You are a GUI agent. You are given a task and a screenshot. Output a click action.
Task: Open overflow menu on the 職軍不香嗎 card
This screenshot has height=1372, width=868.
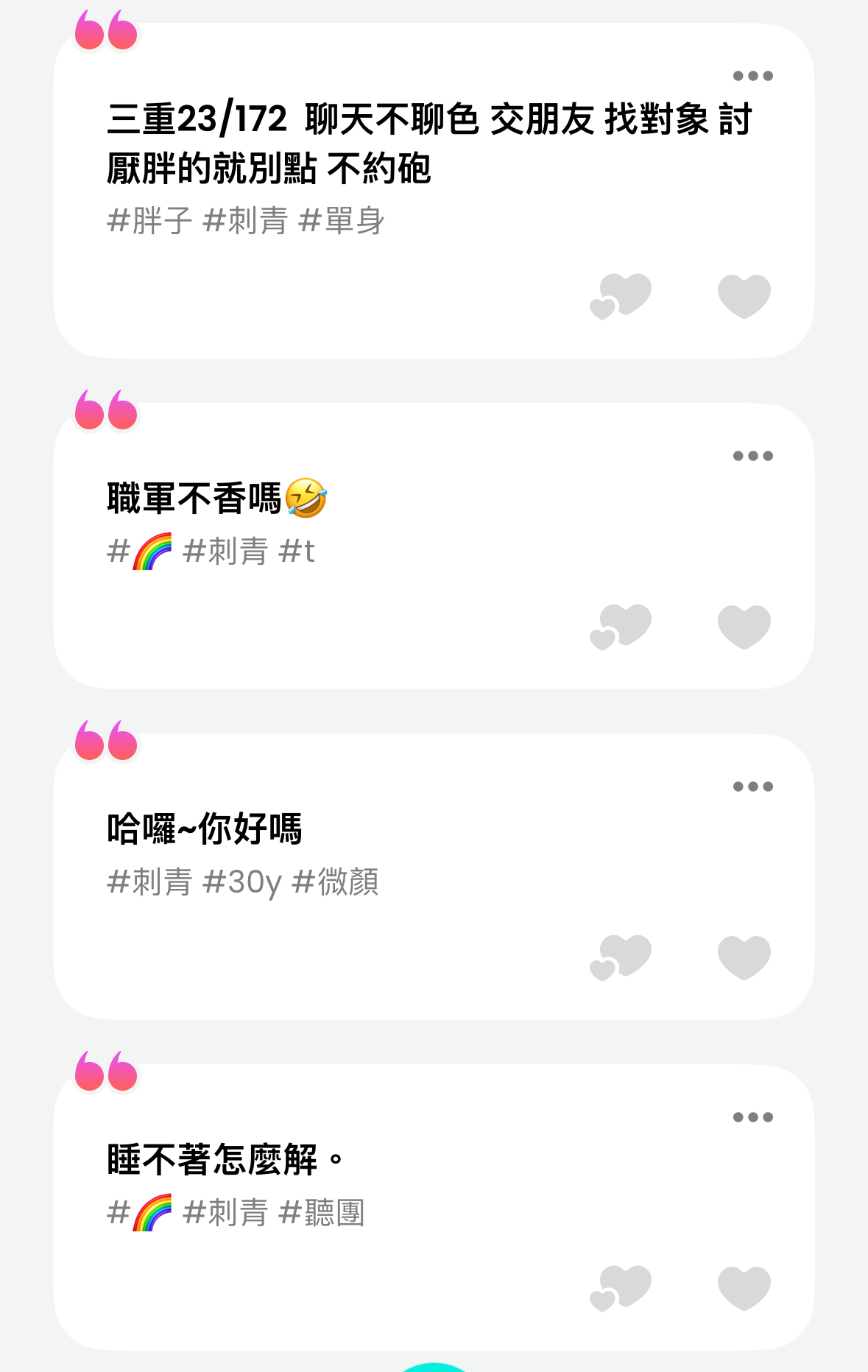[752, 456]
